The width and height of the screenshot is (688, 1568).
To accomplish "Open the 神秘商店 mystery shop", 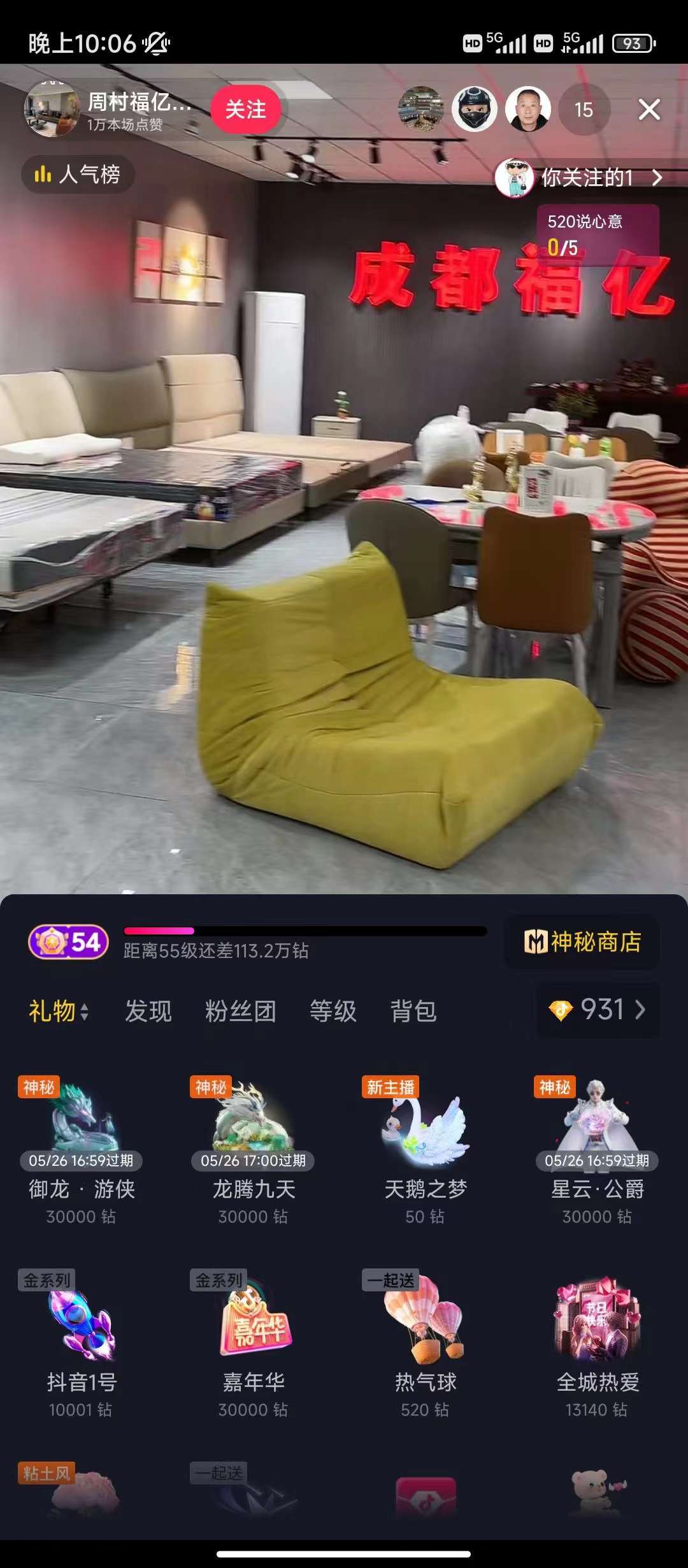I will pyautogui.click(x=582, y=941).
